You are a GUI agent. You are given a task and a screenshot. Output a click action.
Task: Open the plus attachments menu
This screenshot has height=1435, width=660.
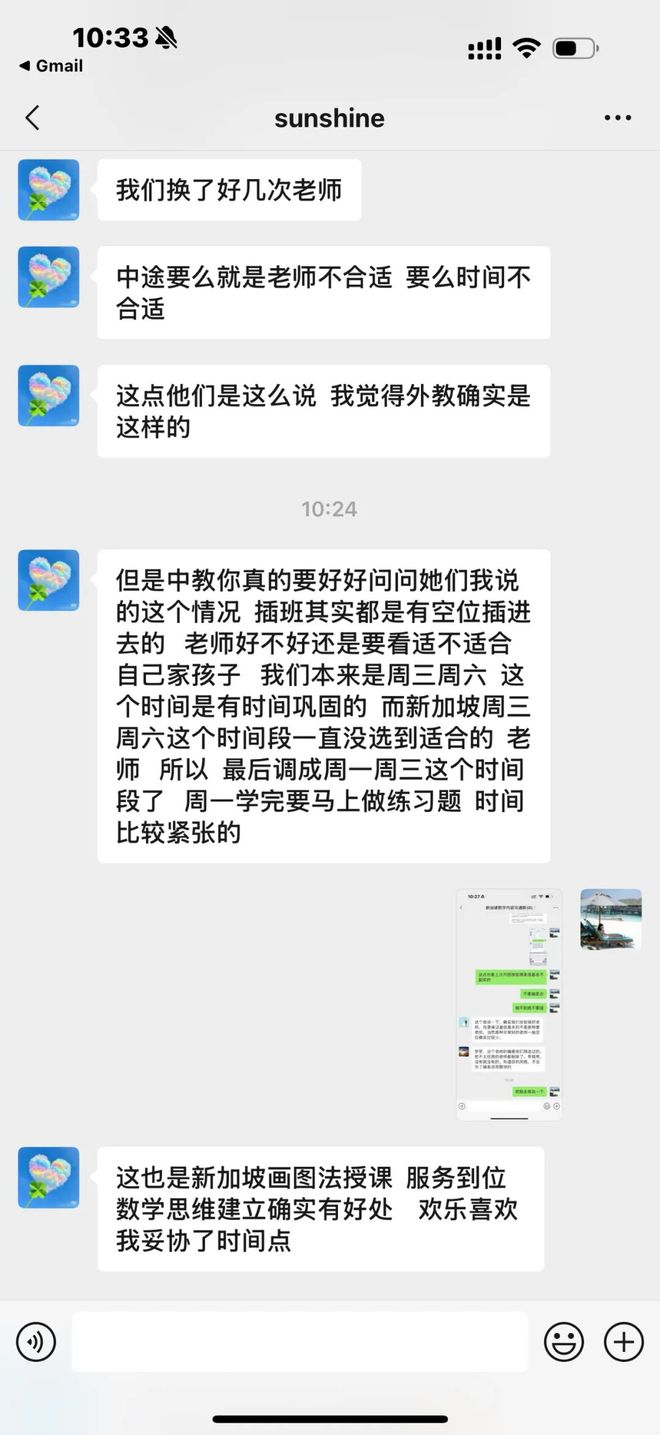[624, 1341]
